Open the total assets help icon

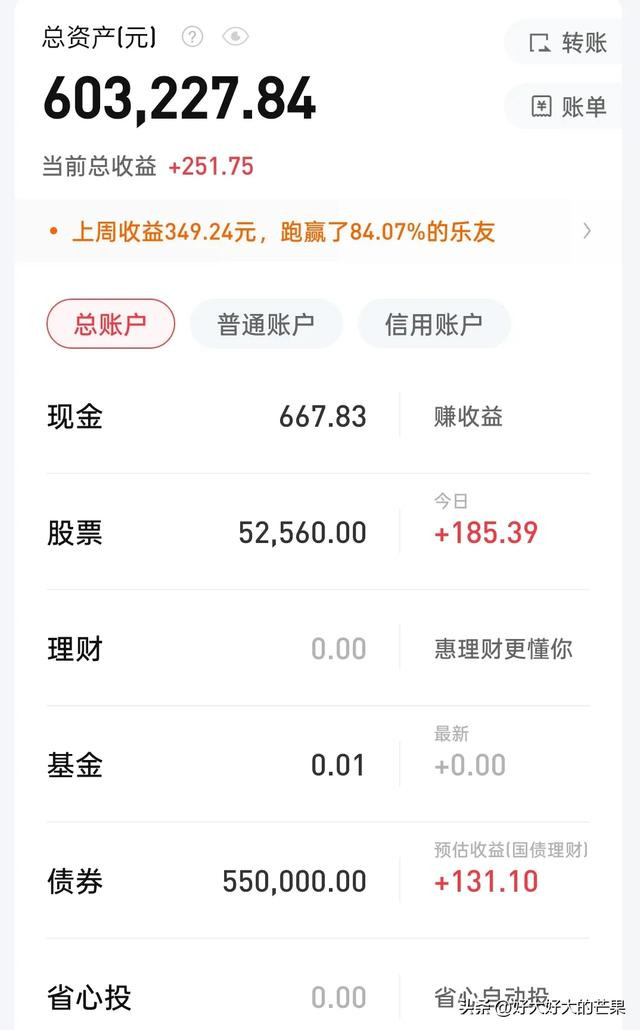coord(193,37)
